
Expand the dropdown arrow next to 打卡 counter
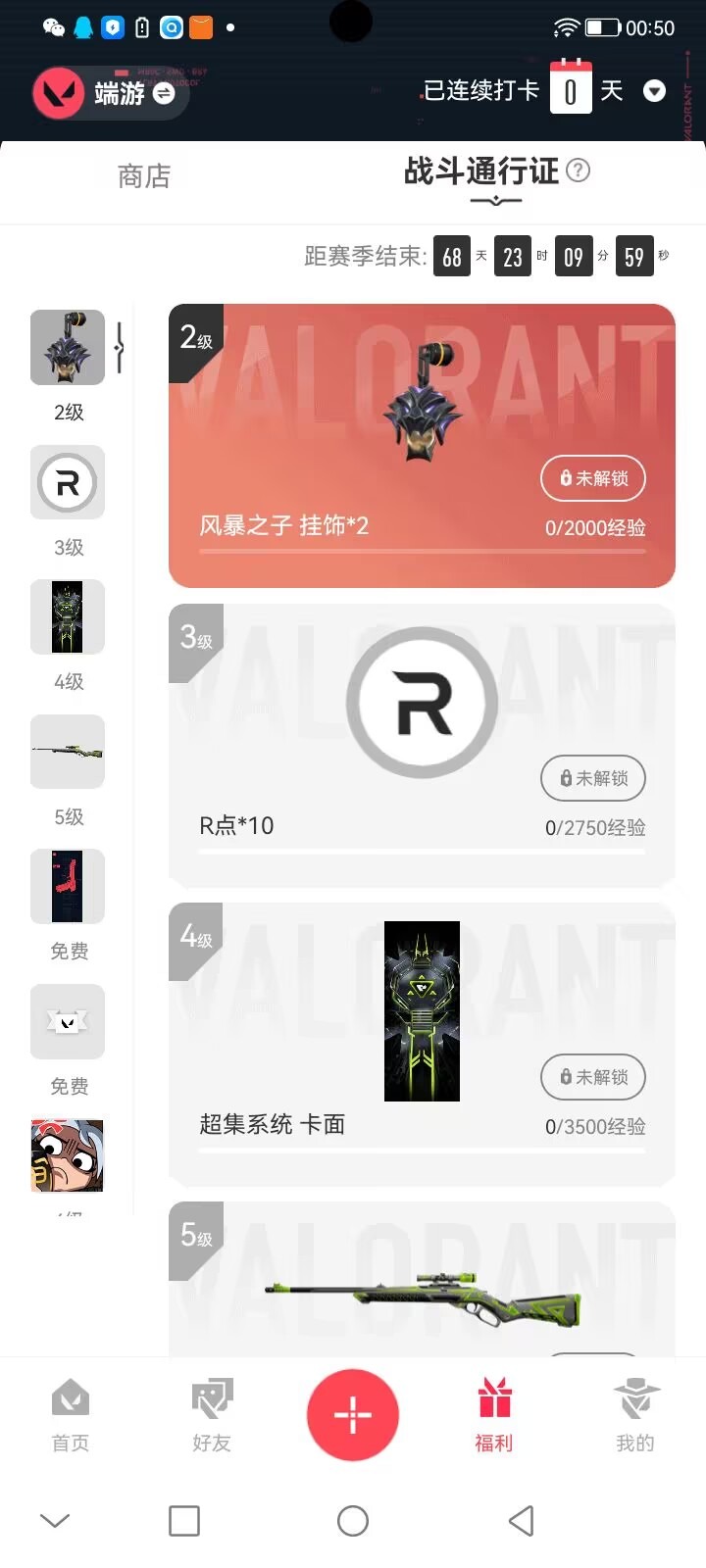point(654,90)
